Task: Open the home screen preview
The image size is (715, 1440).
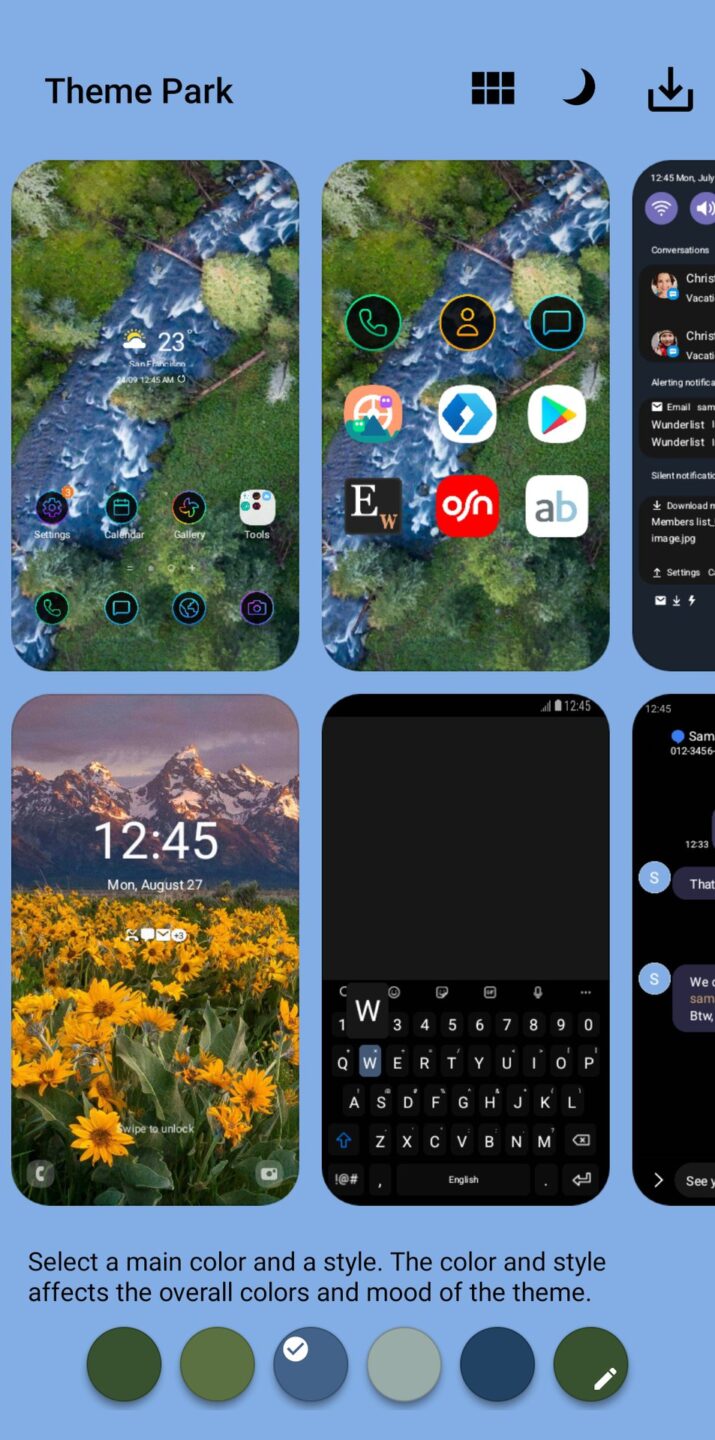Action: [x=155, y=416]
